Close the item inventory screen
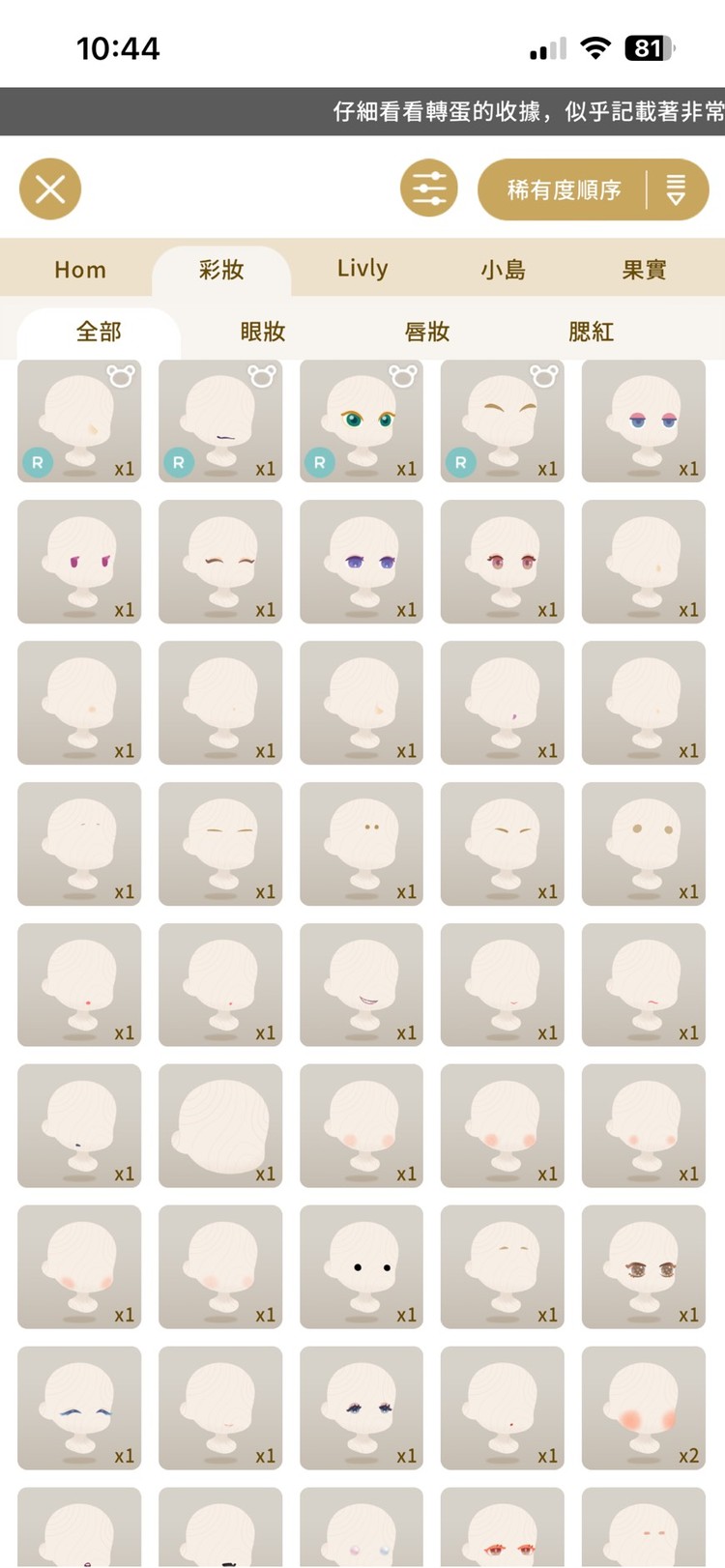This screenshot has height=1568, width=725. 50,189
